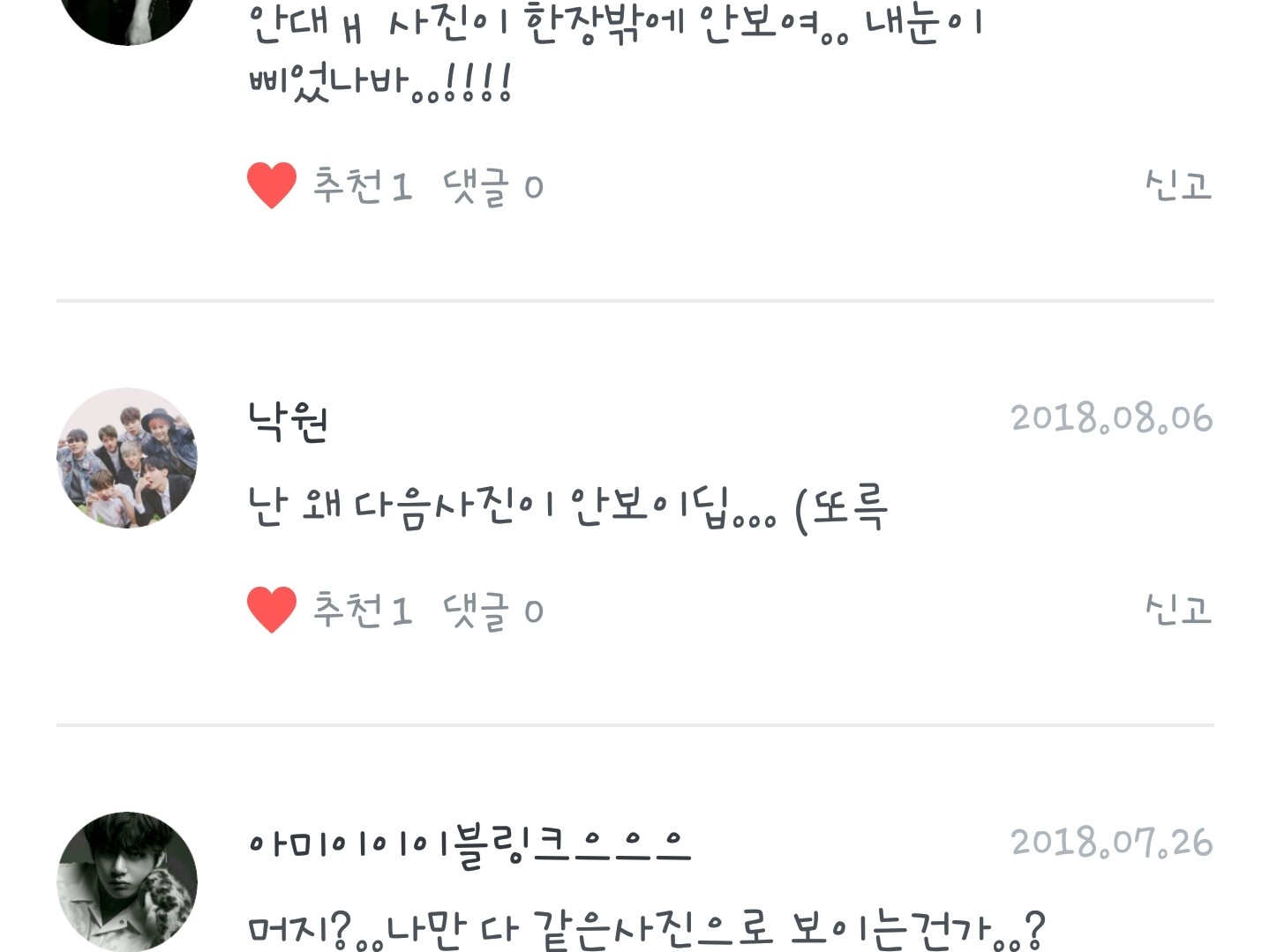Viewport: 1269px width, 952px height.
Task: Tap the heart under 낙원's comment
Action: click(271, 610)
